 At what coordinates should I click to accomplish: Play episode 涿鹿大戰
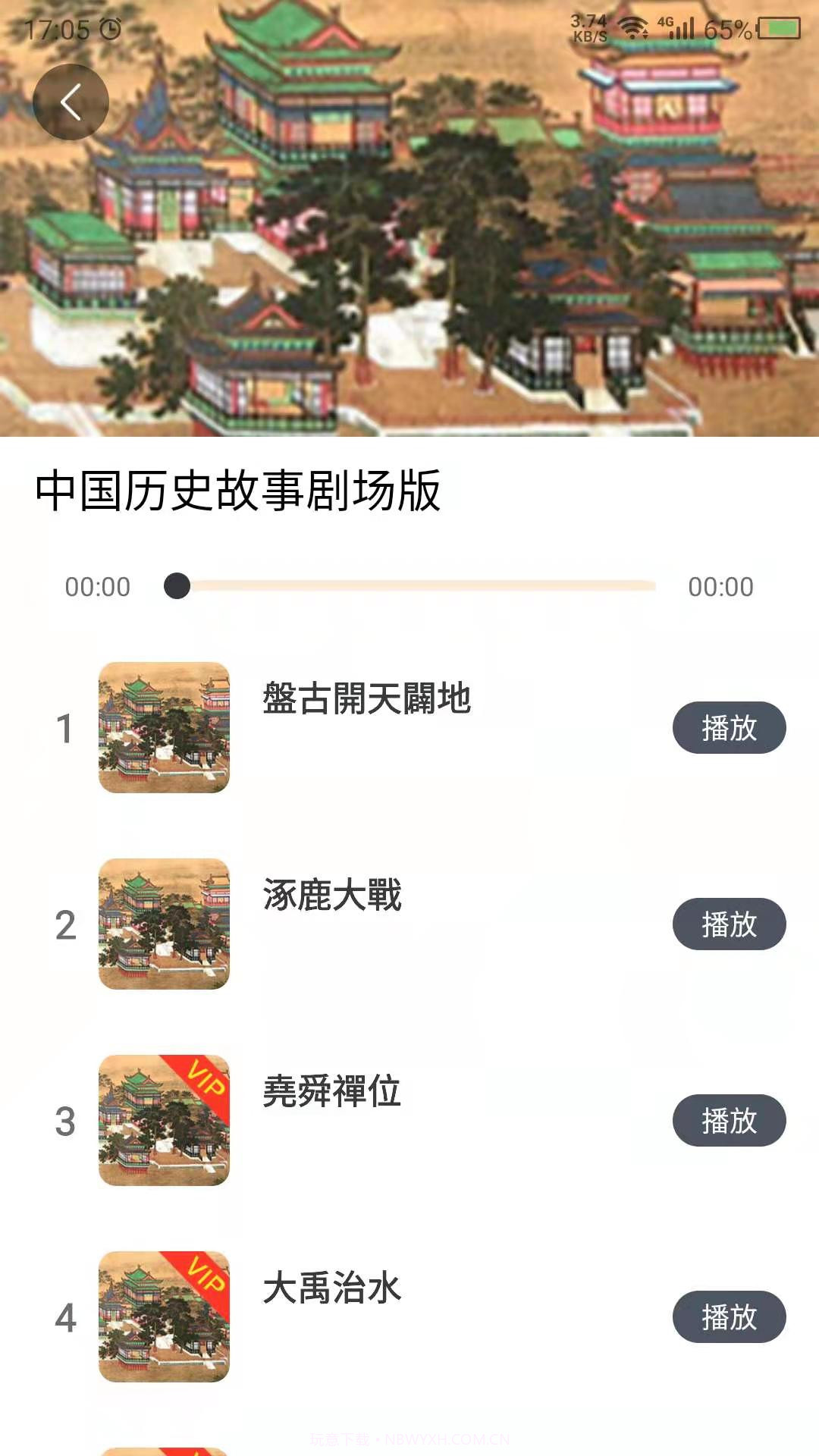tap(730, 924)
